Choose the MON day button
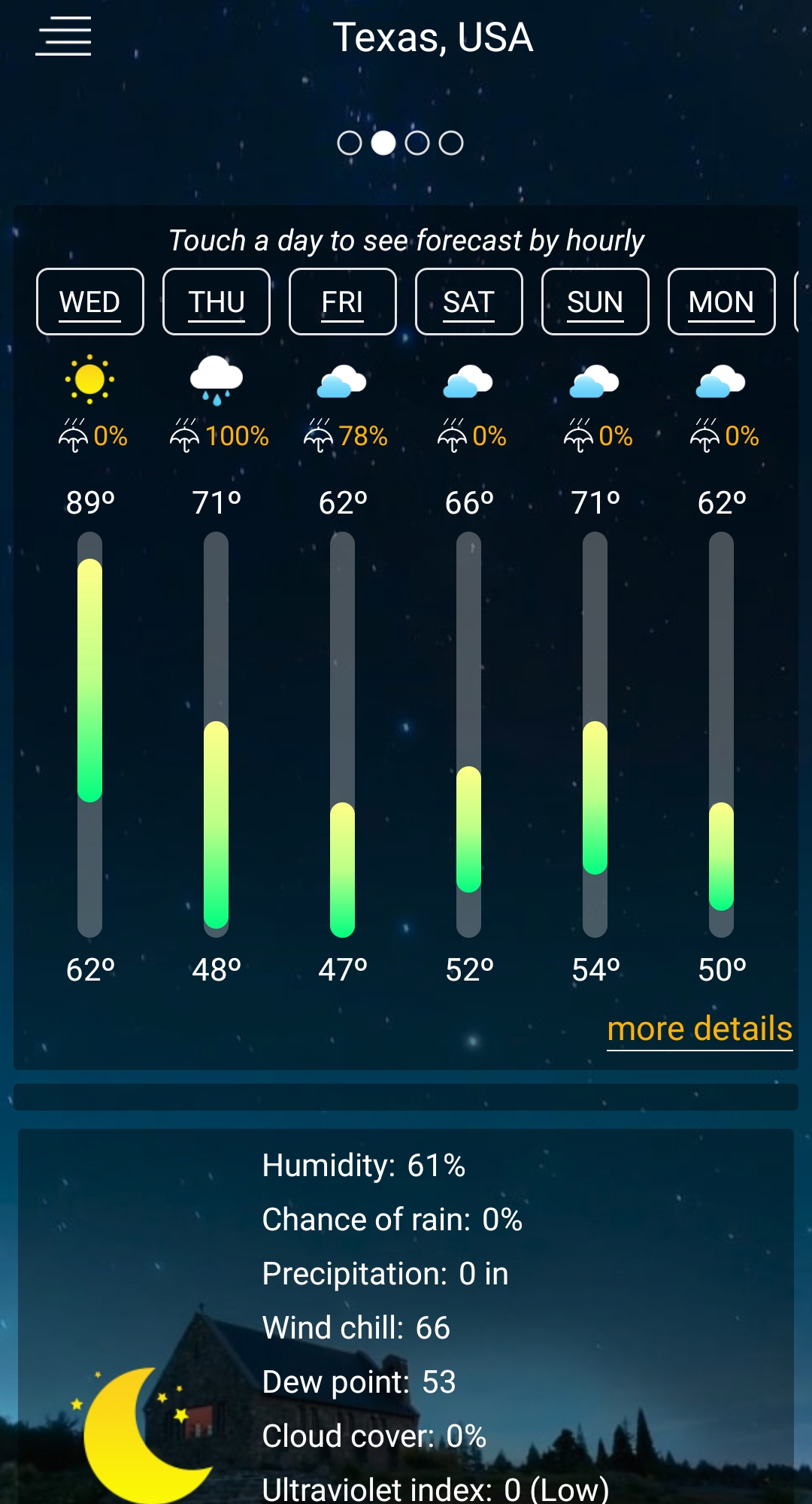The image size is (812, 1504). [x=722, y=302]
